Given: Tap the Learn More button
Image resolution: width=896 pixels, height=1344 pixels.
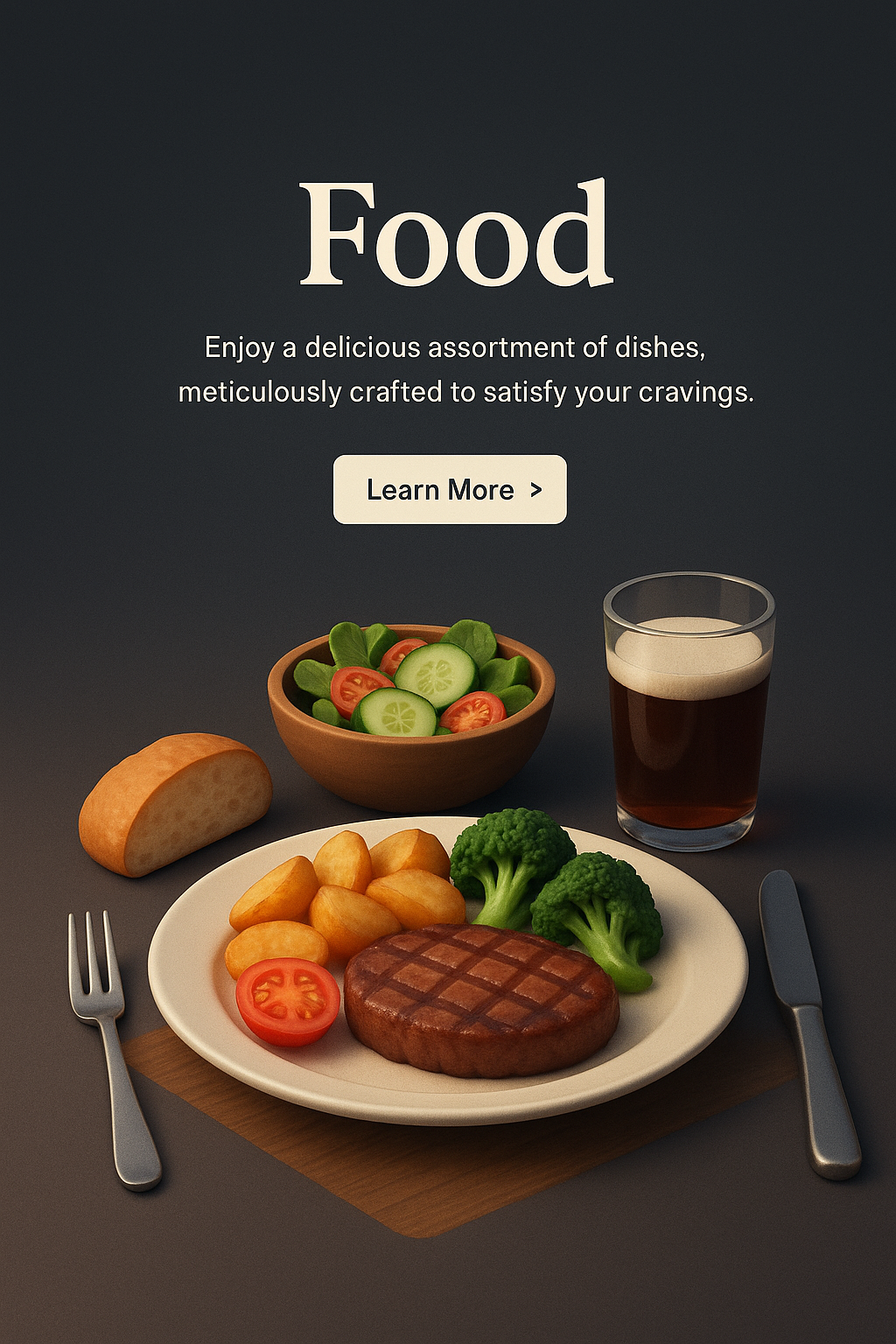Looking at the screenshot, I should (450, 489).
